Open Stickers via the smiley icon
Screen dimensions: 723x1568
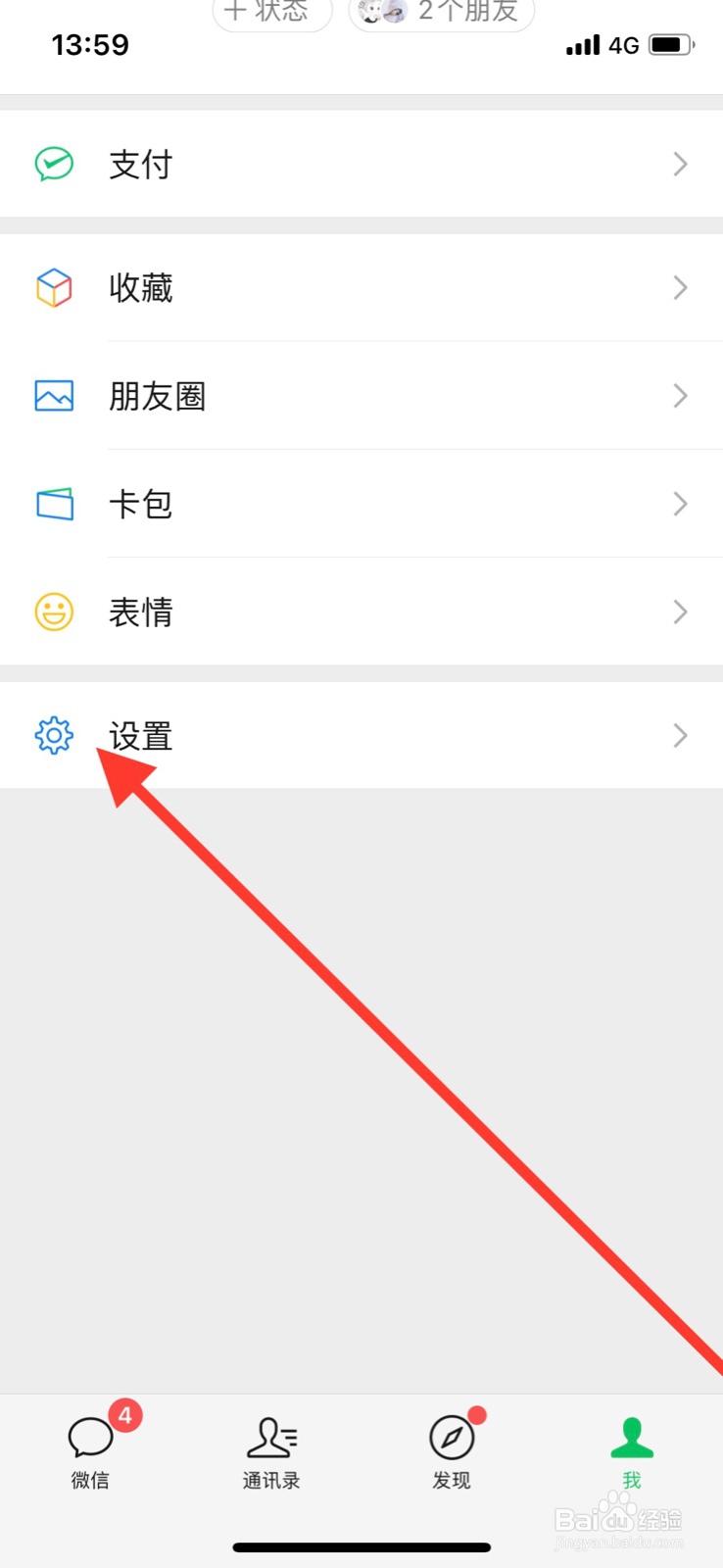(x=54, y=612)
